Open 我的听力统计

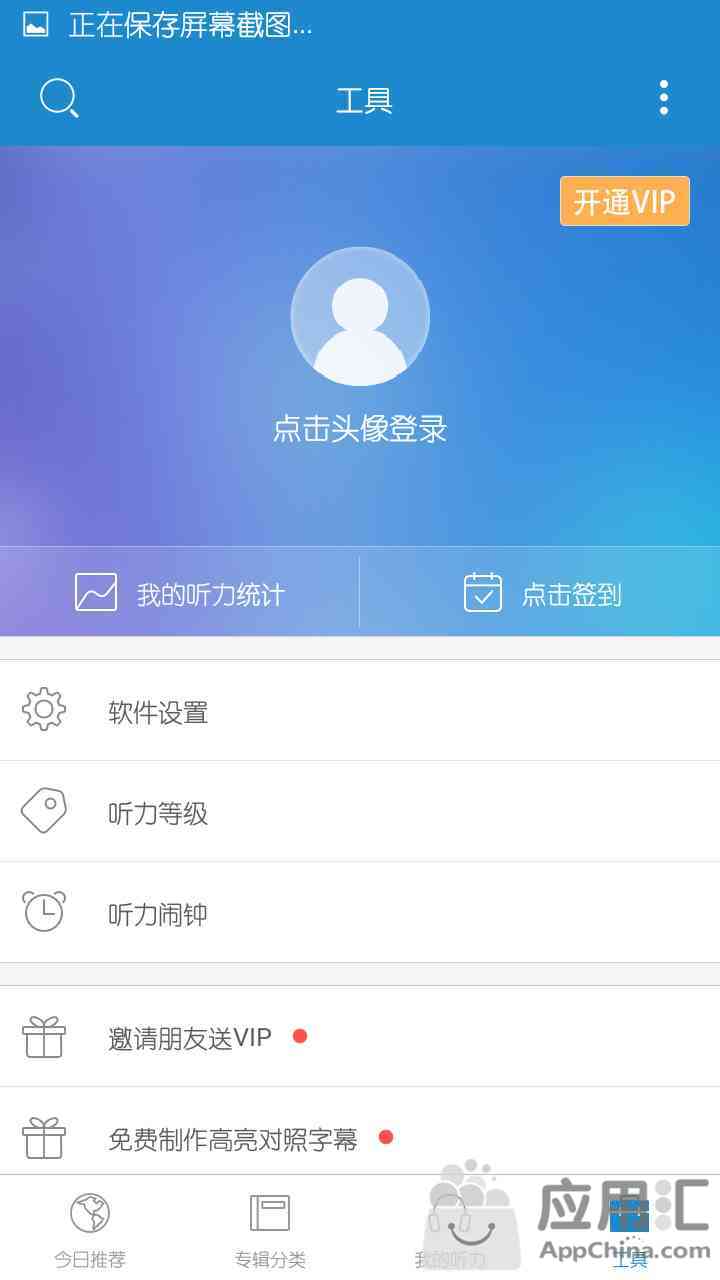pos(180,593)
